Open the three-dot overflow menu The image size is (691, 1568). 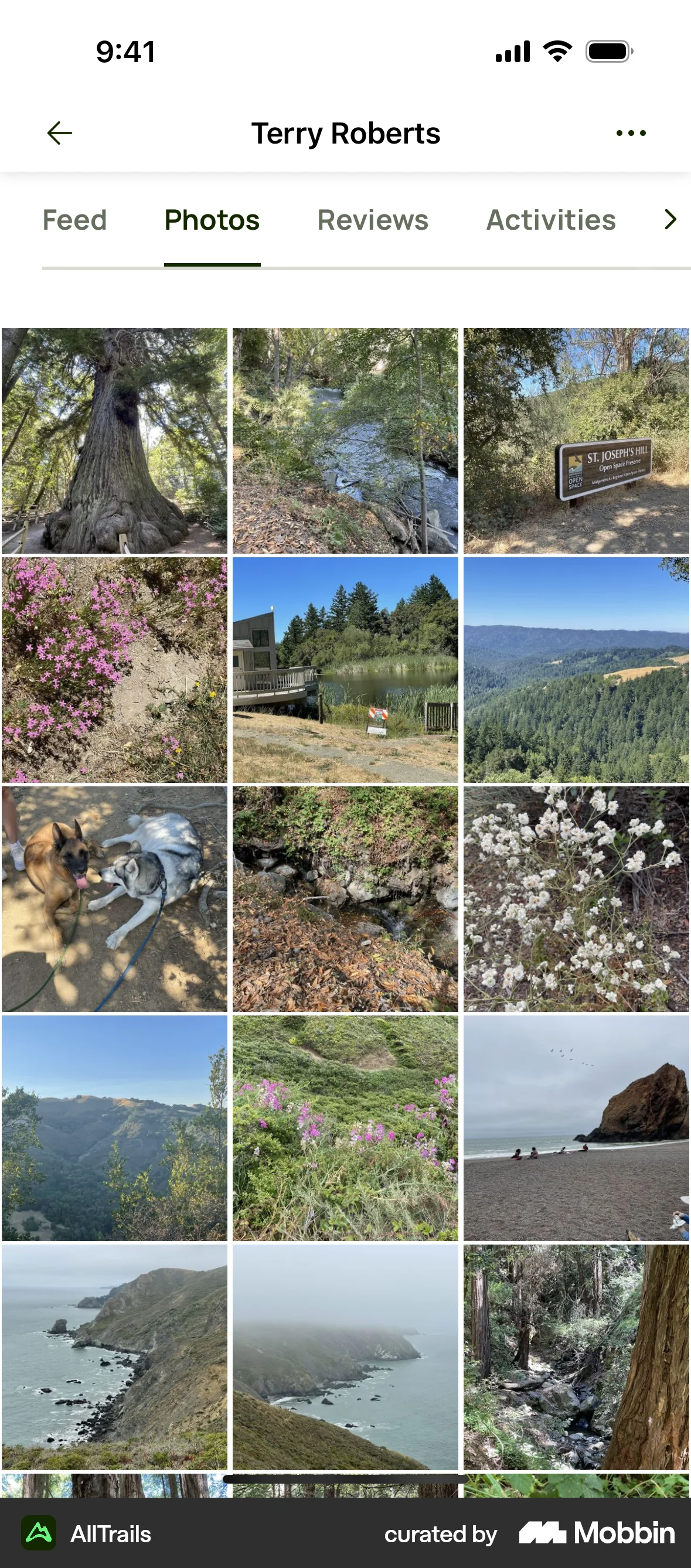click(631, 132)
